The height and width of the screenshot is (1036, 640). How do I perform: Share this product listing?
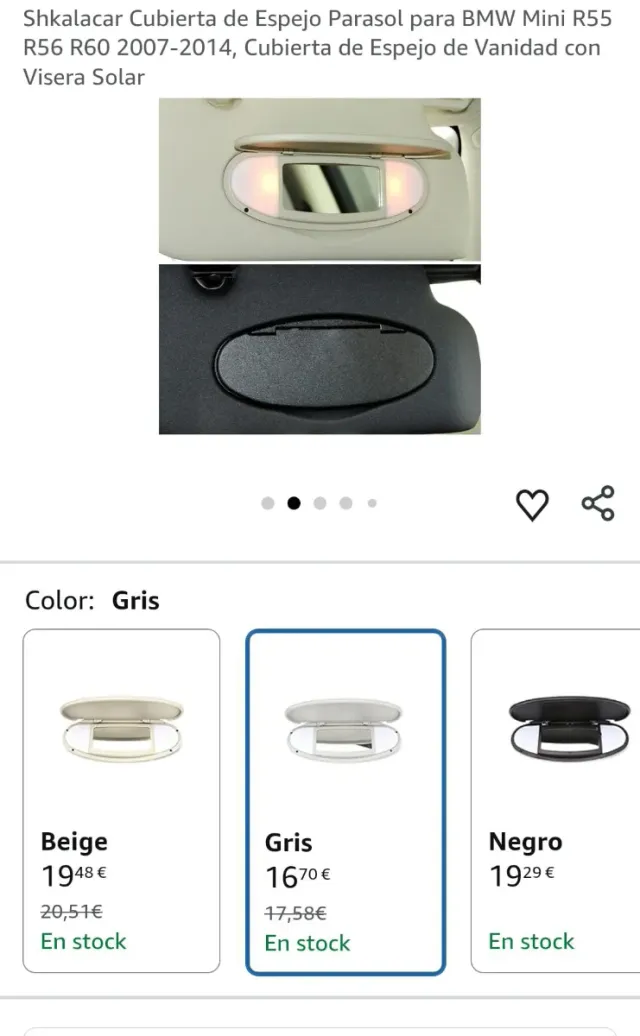[x=598, y=504]
